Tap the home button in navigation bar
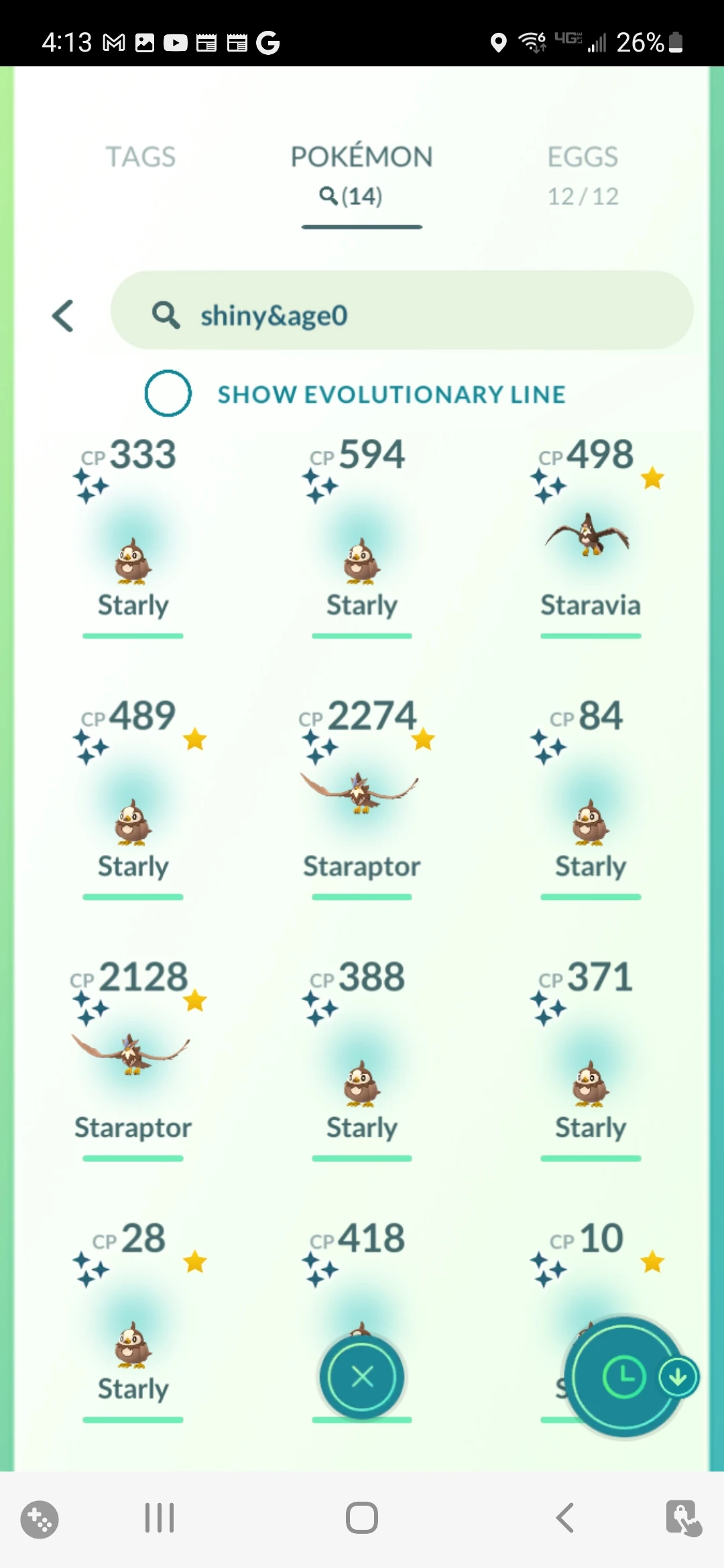Screen dimensions: 724x1568 coord(361,1520)
